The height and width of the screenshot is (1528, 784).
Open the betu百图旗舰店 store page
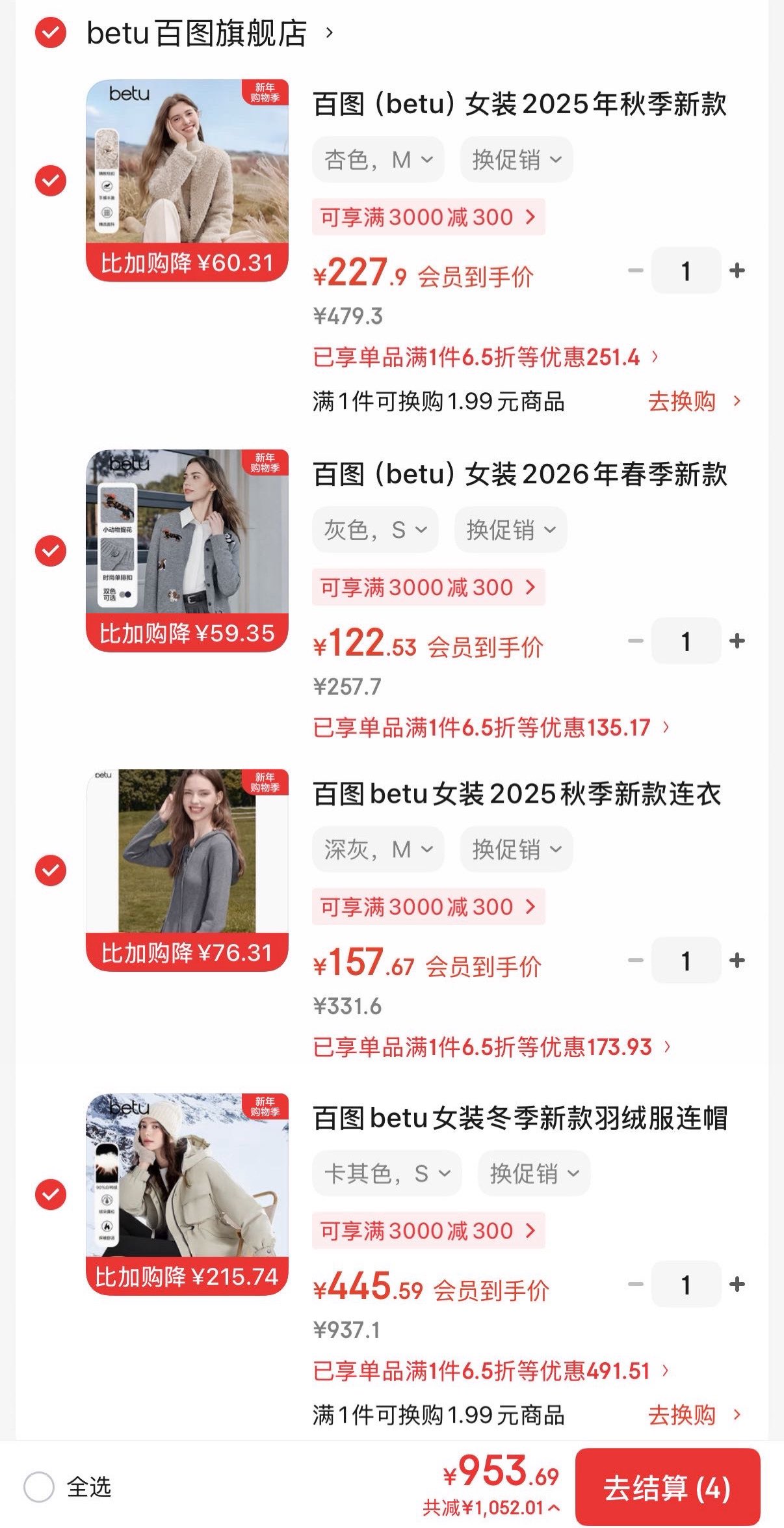[x=208, y=33]
